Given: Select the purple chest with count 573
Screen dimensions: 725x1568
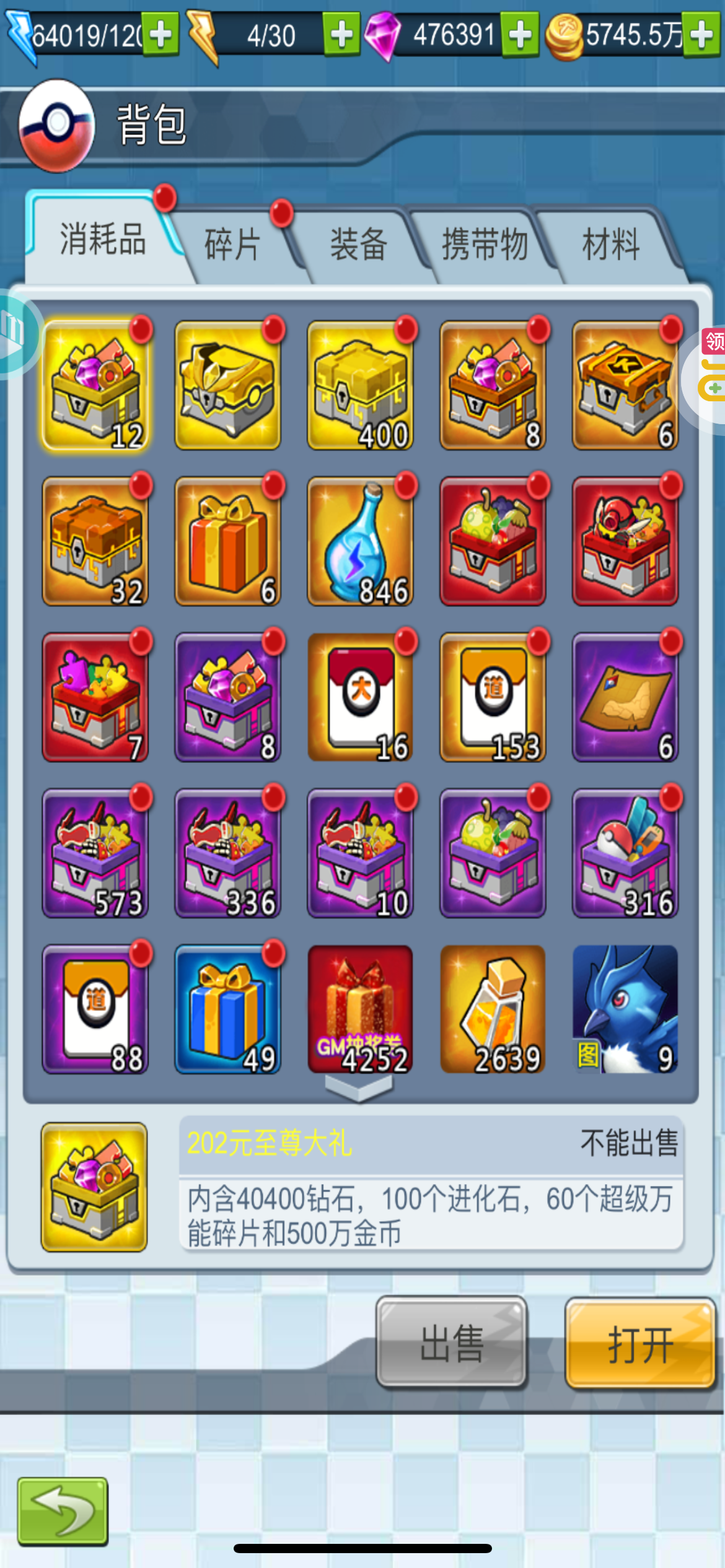Looking at the screenshot, I should coord(95,853).
